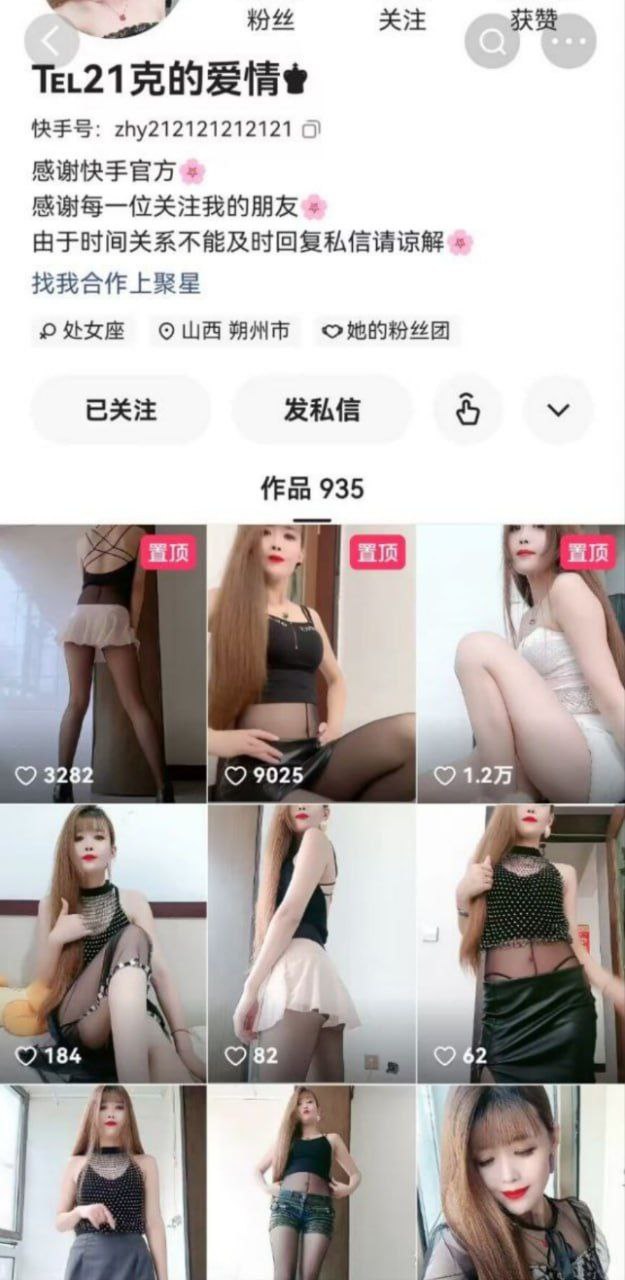625x1280 pixels.
Task: Send a private message via 发私信
Action: coord(322,409)
